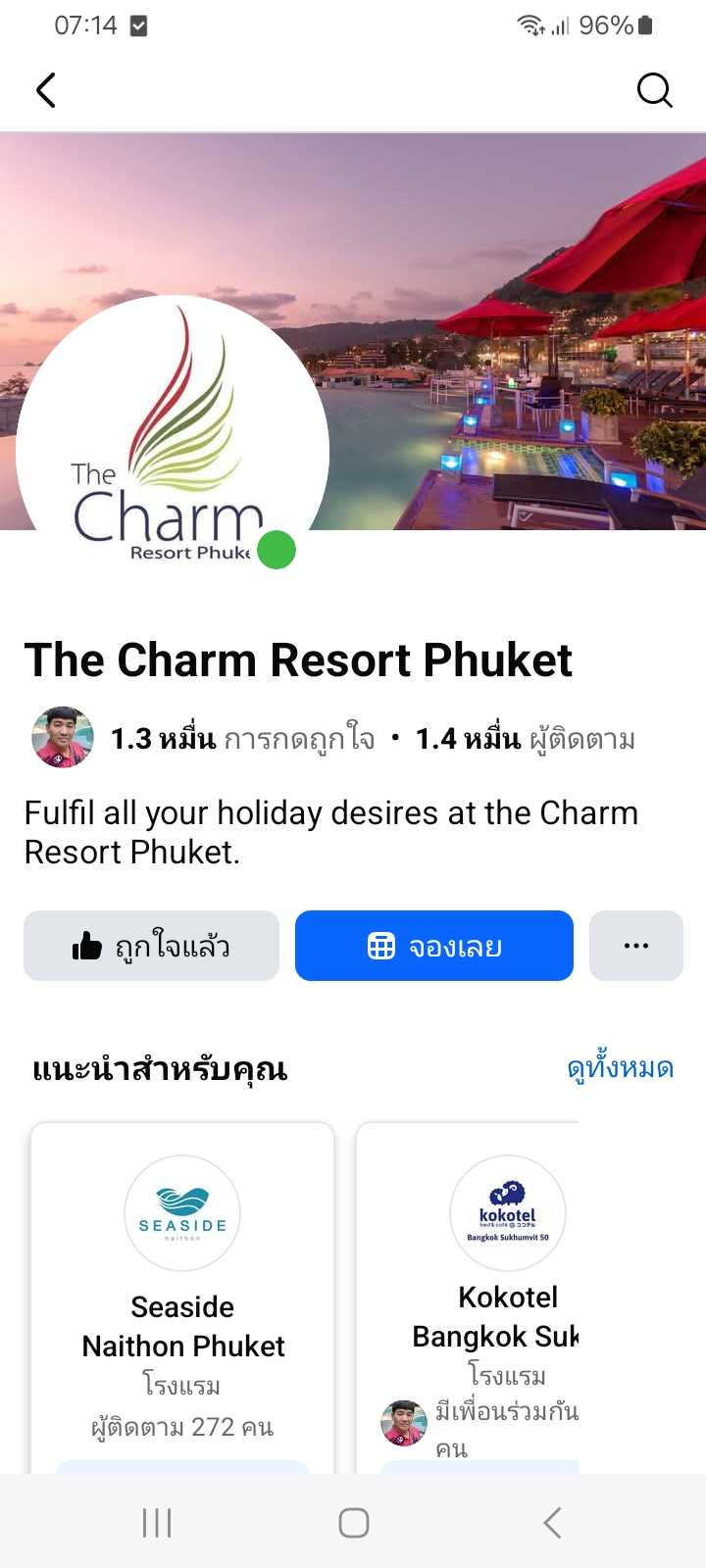Open The Charm Resort profile picture
Viewport: 706px width, 1568px height.
[x=173, y=441]
